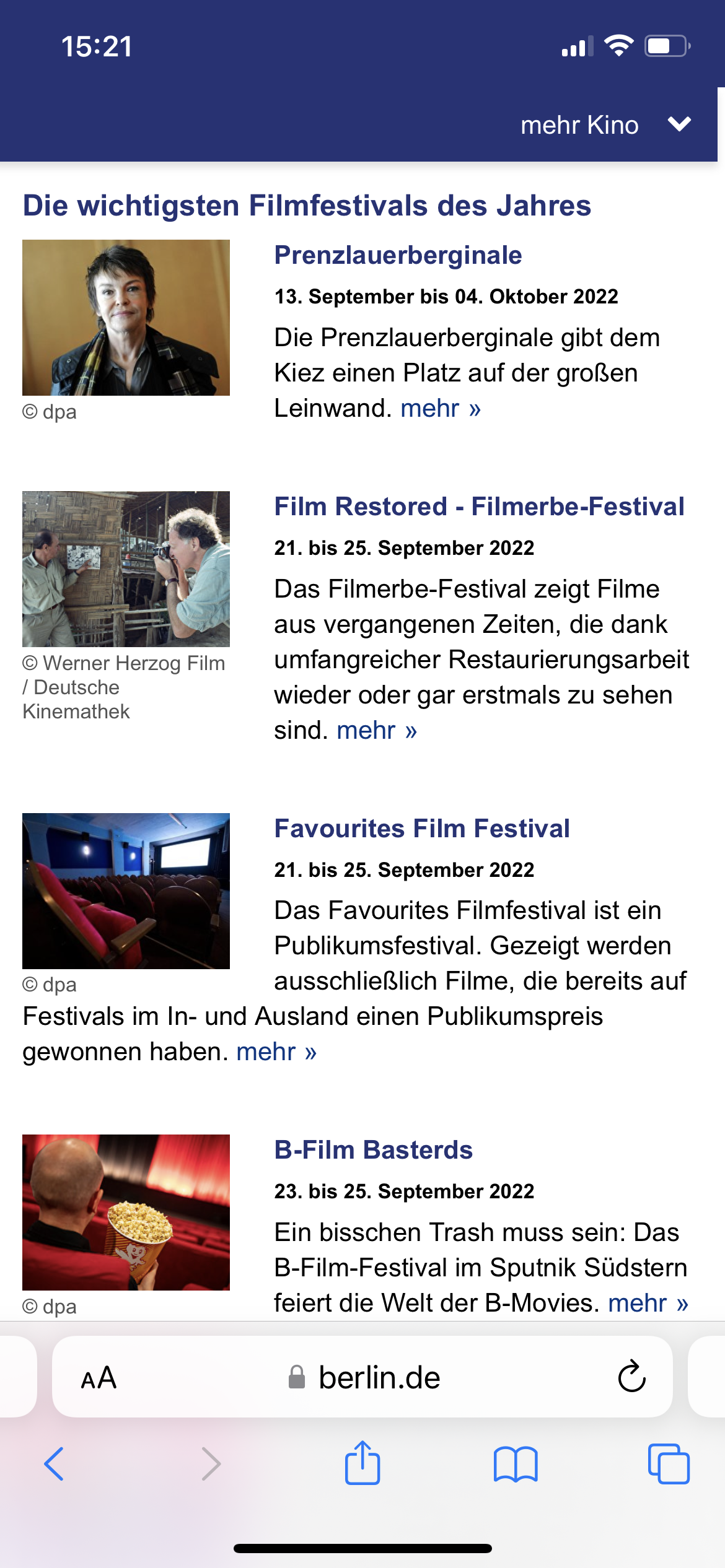
Task: Open the Prenzlauerberginale portrait thumbnail
Action: [x=126, y=318]
